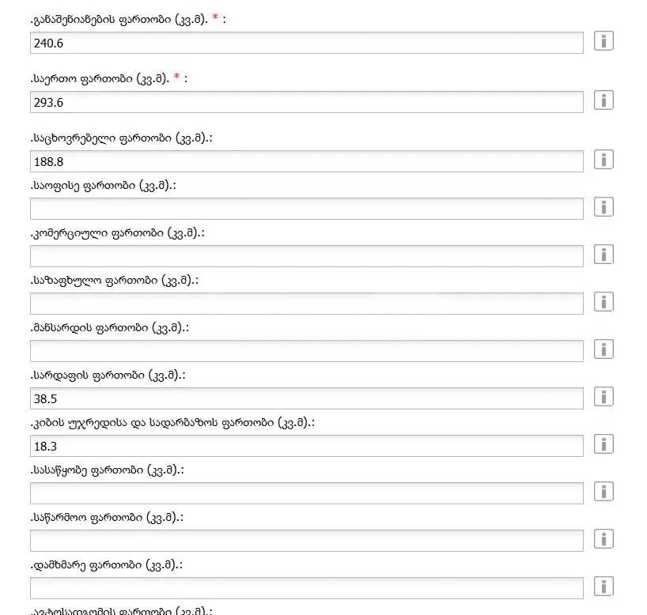The width and height of the screenshot is (647, 615).
Task: Tap the საზაფხულო ფართობი input
Action: pyautogui.click(x=306, y=303)
